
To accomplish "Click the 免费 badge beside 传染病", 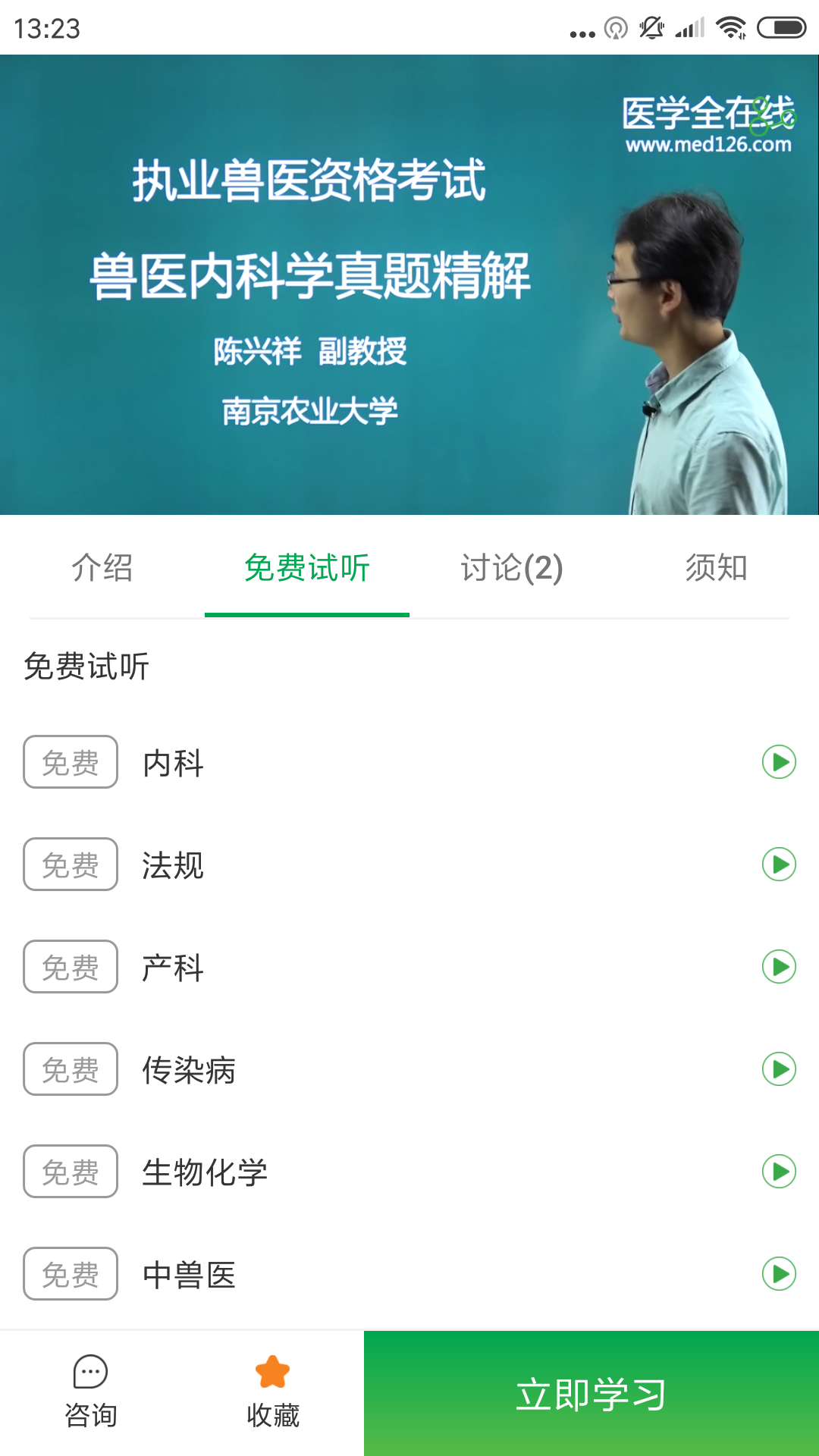I will click(70, 1070).
